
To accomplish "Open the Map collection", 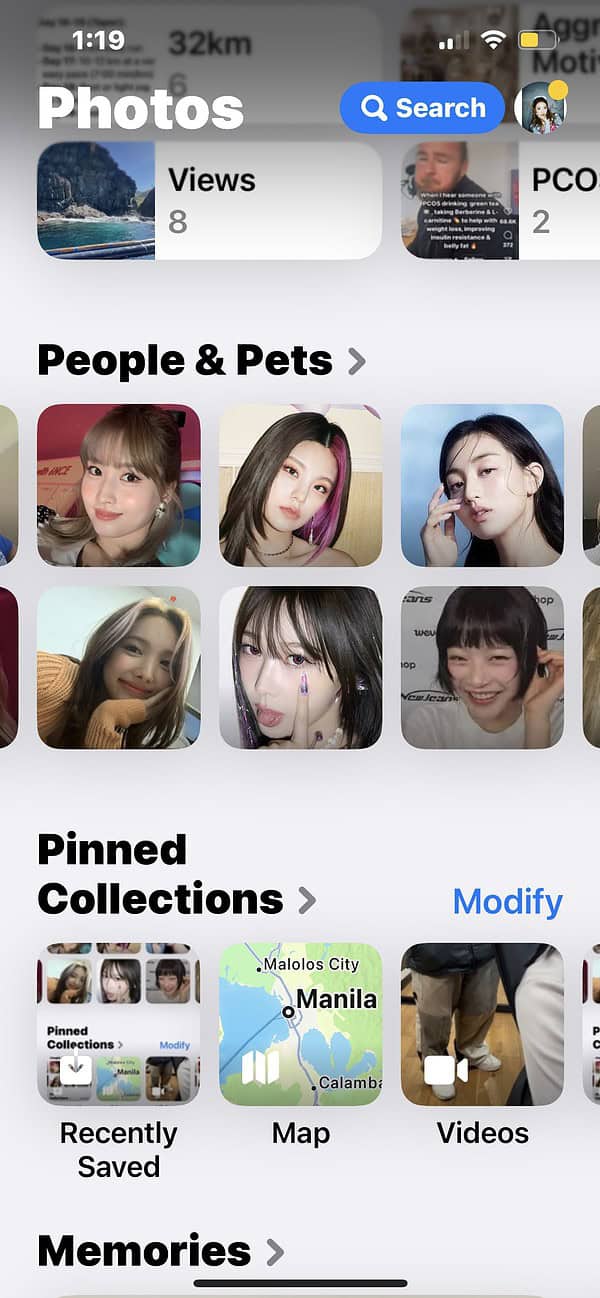I will click(x=300, y=1024).
